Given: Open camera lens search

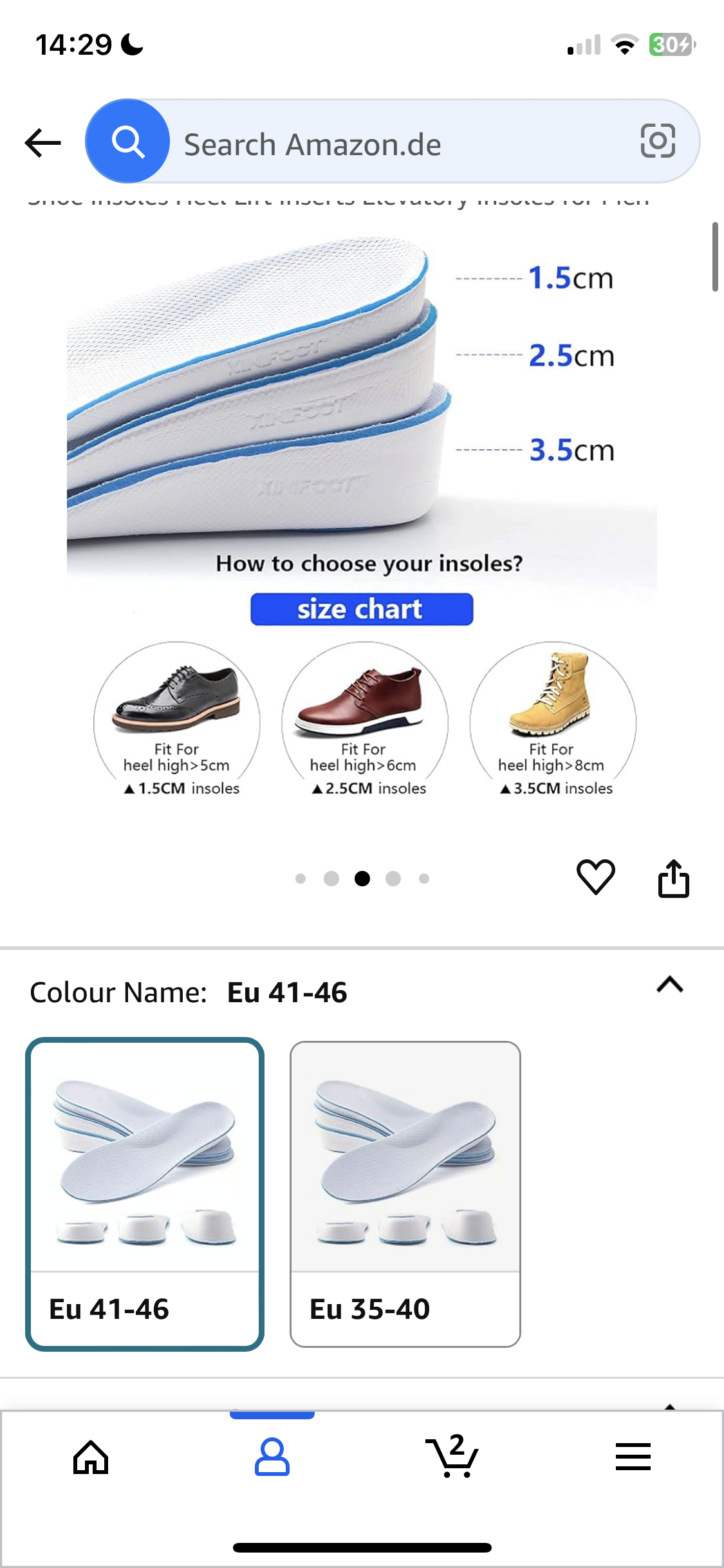Looking at the screenshot, I should tap(658, 141).
